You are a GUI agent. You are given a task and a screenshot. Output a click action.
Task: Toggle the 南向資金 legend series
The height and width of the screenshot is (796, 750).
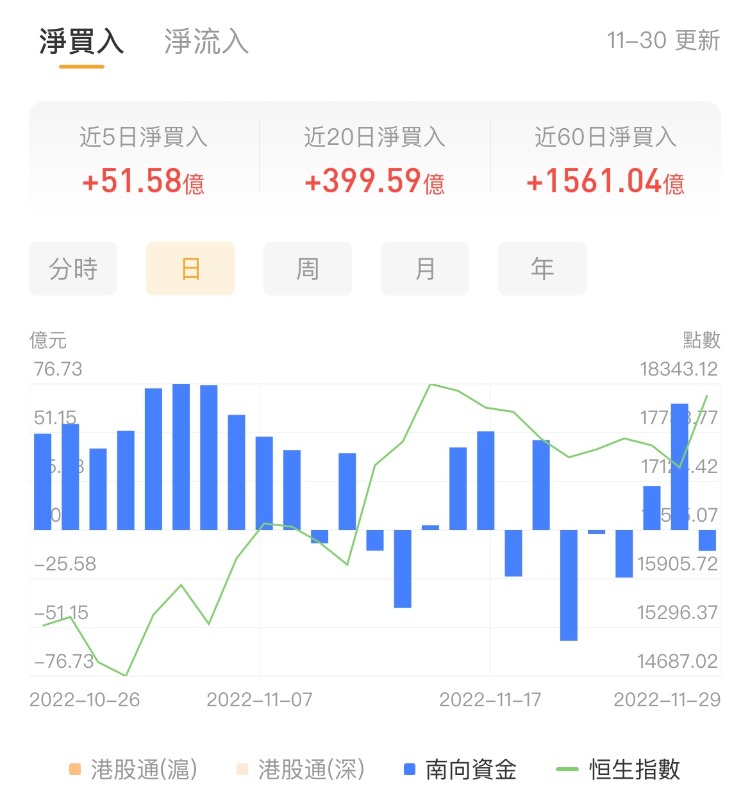[460, 769]
